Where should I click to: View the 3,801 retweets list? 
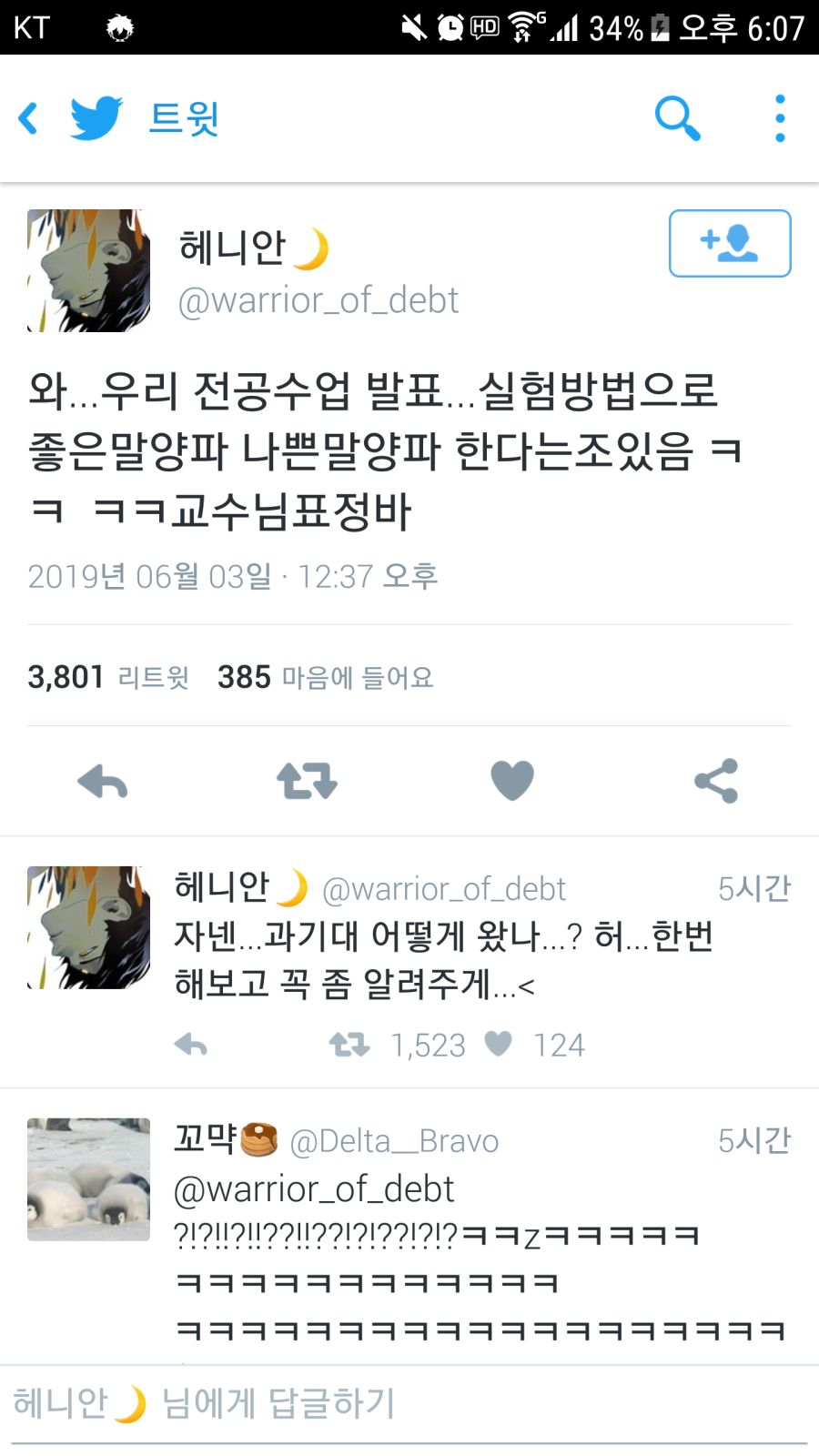107,677
